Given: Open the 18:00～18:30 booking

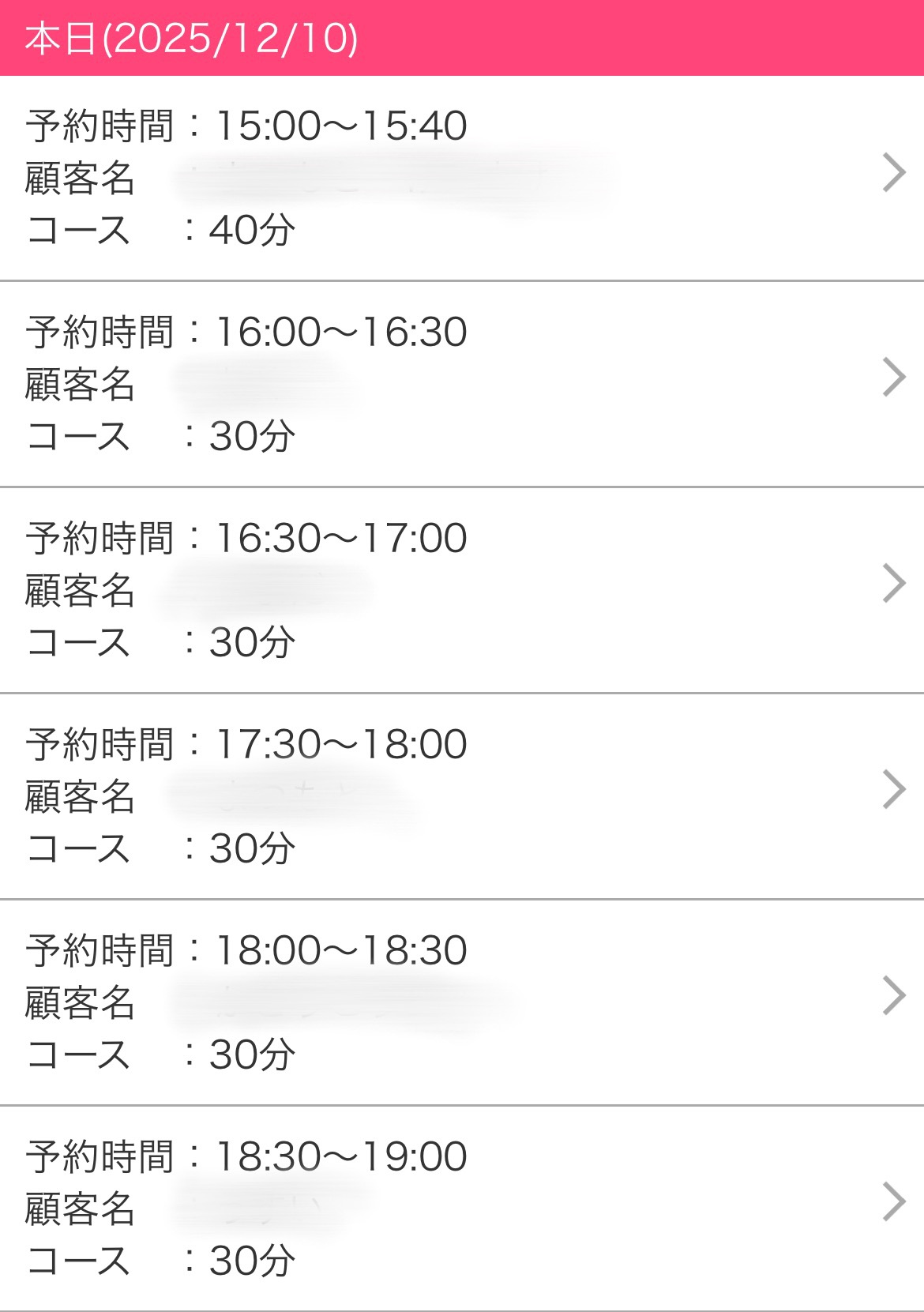Looking at the screenshot, I should (x=462, y=1002).
